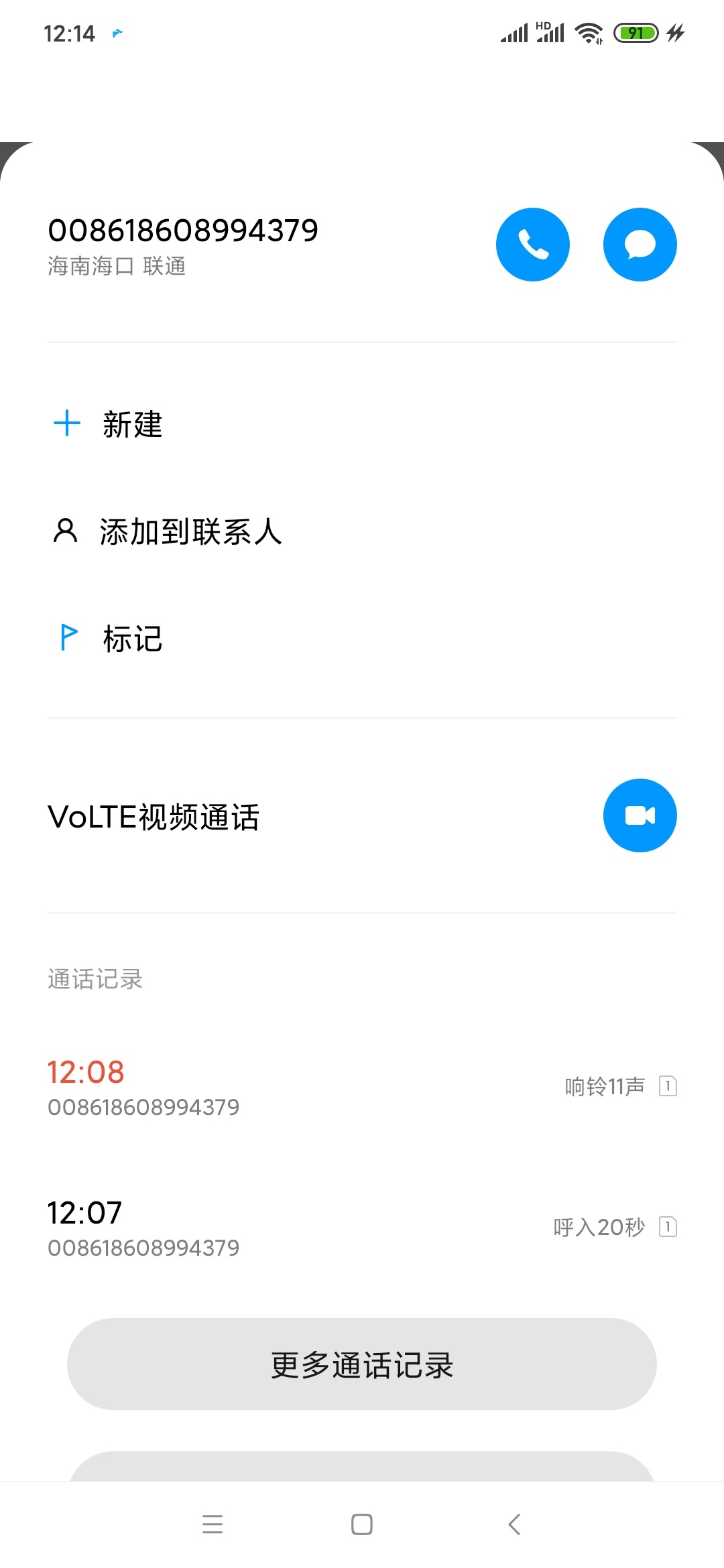
Task: Send a message to this number
Action: coord(640,245)
